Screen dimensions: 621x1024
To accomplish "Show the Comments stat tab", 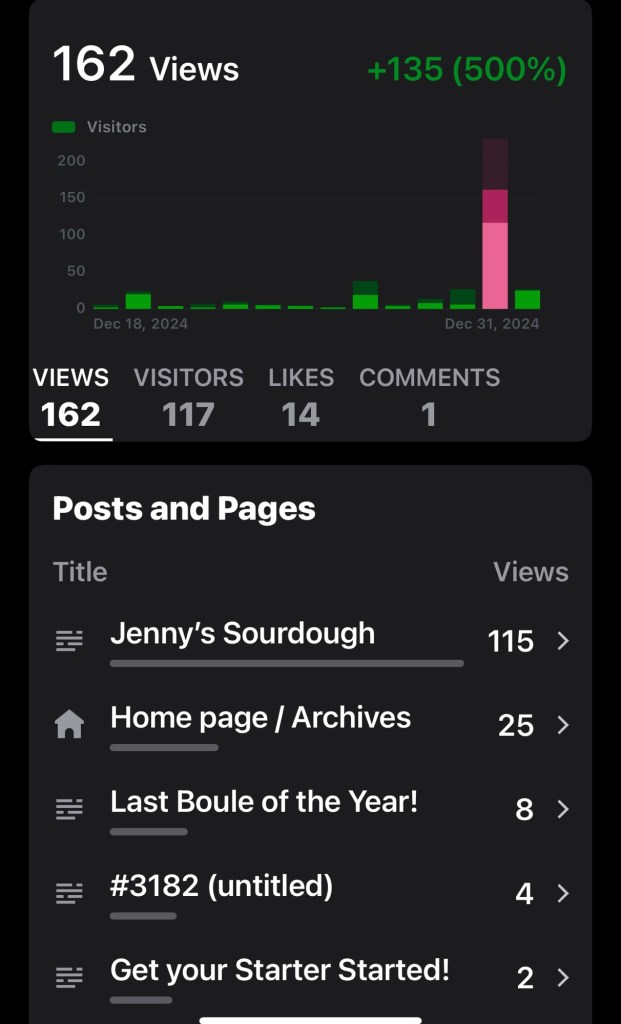I will pyautogui.click(x=429, y=397).
